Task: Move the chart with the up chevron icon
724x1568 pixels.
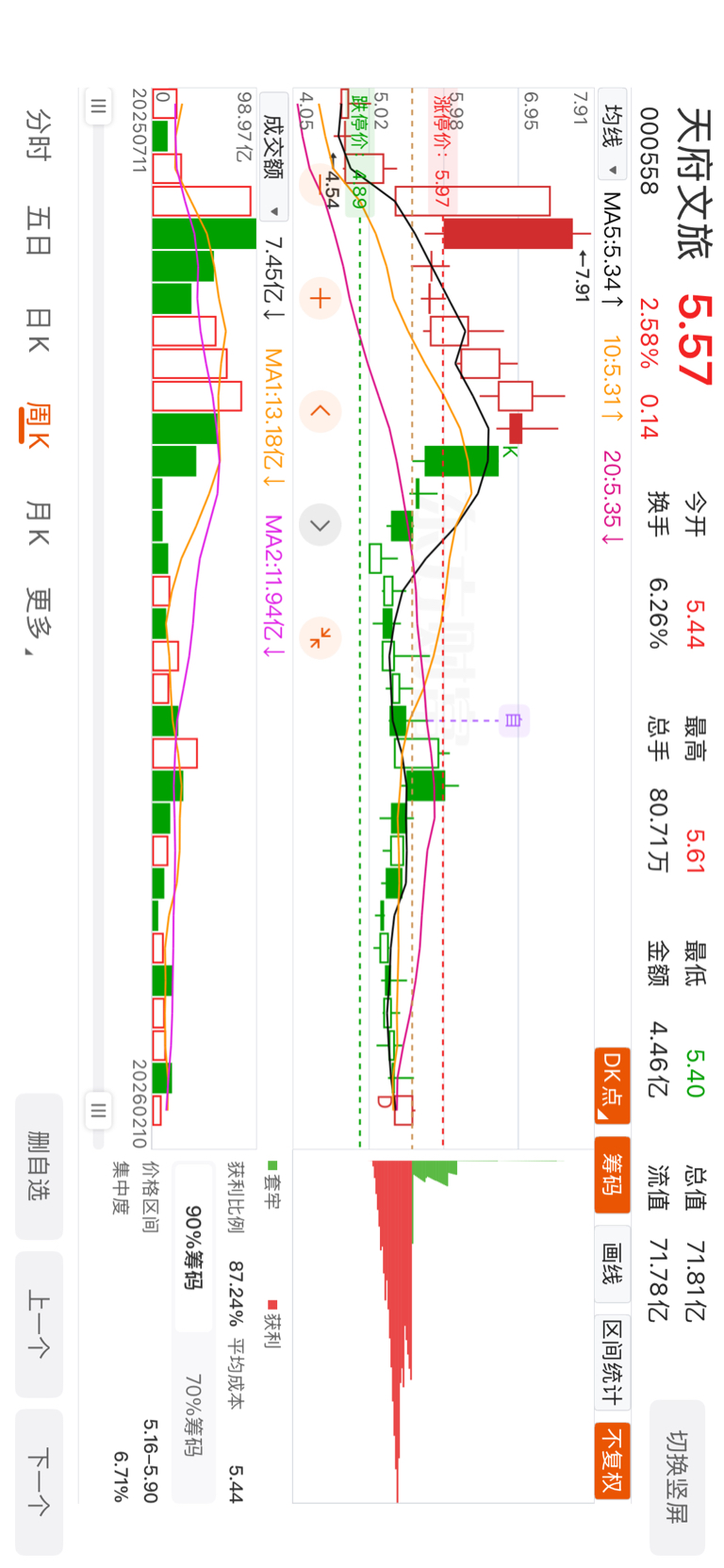Action: tap(320, 411)
